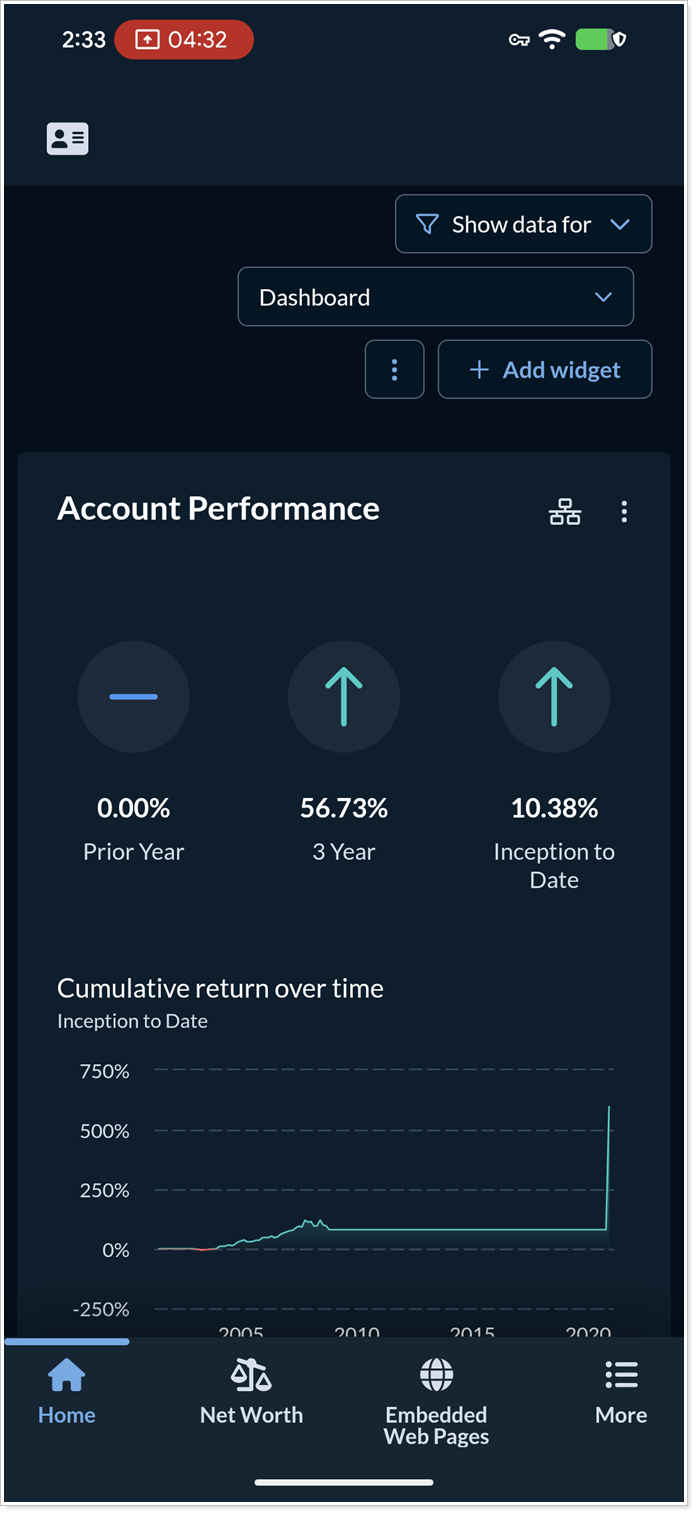Open the Dashboard dropdown

click(x=435, y=297)
